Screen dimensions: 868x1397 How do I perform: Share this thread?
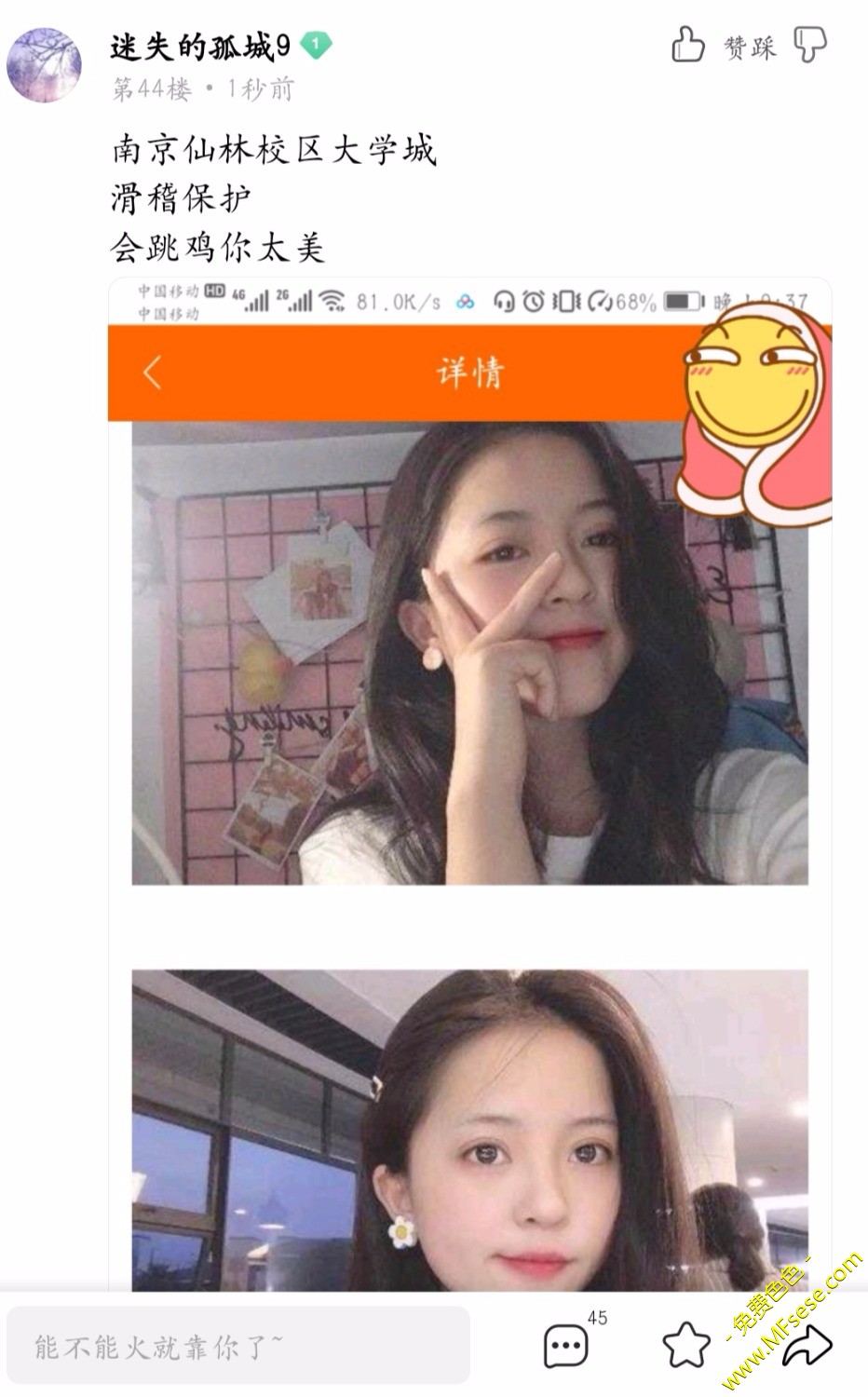coord(807,1345)
